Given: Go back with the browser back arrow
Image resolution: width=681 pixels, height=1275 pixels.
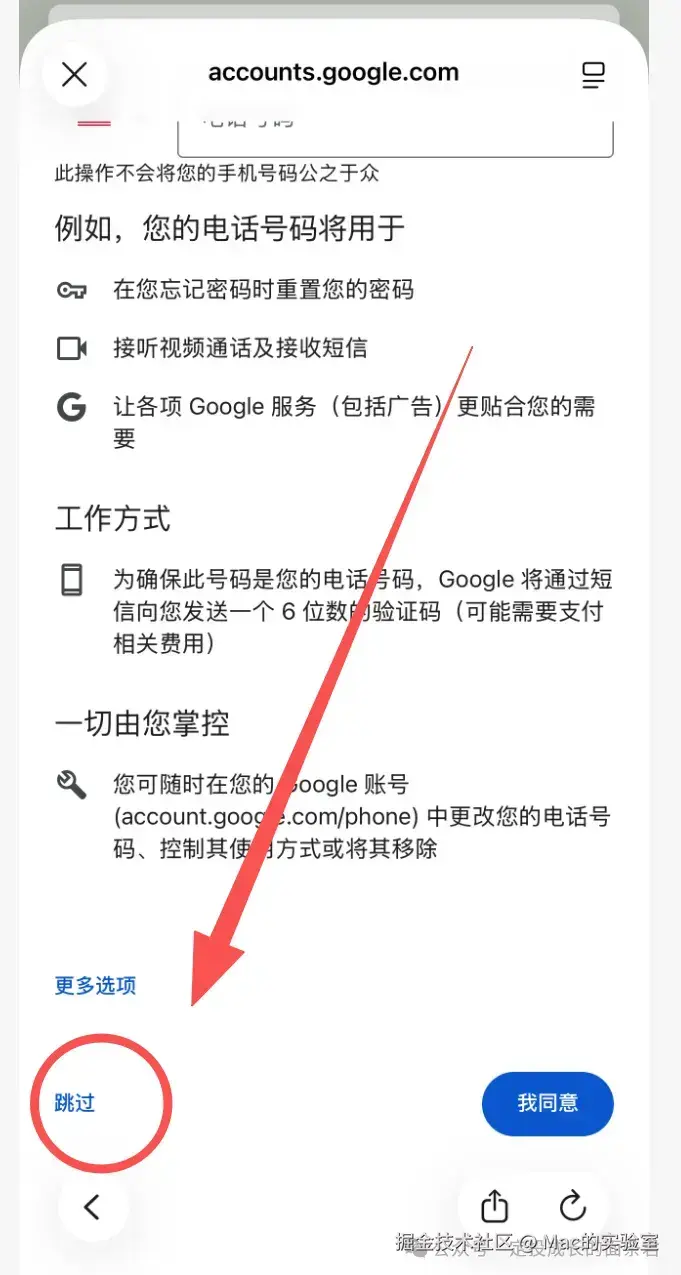Looking at the screenshot, I should coord(92,1207).
